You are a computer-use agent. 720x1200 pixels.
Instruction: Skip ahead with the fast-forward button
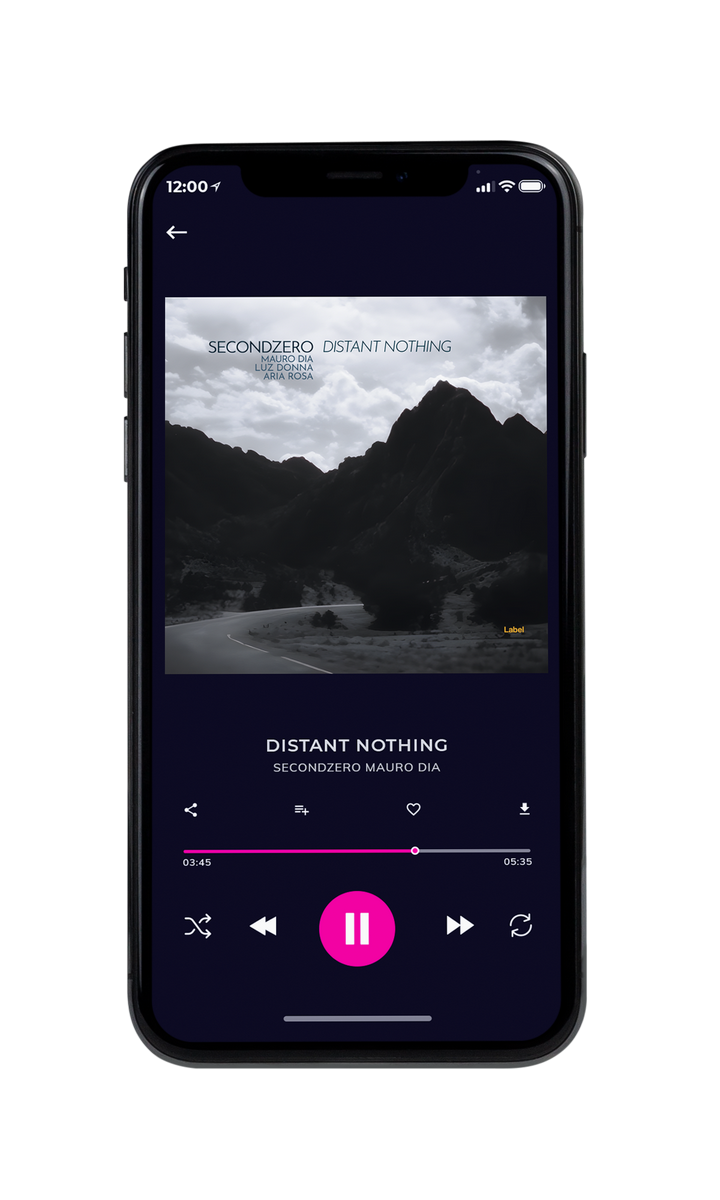pyautogui.click(x=460, y=926)
